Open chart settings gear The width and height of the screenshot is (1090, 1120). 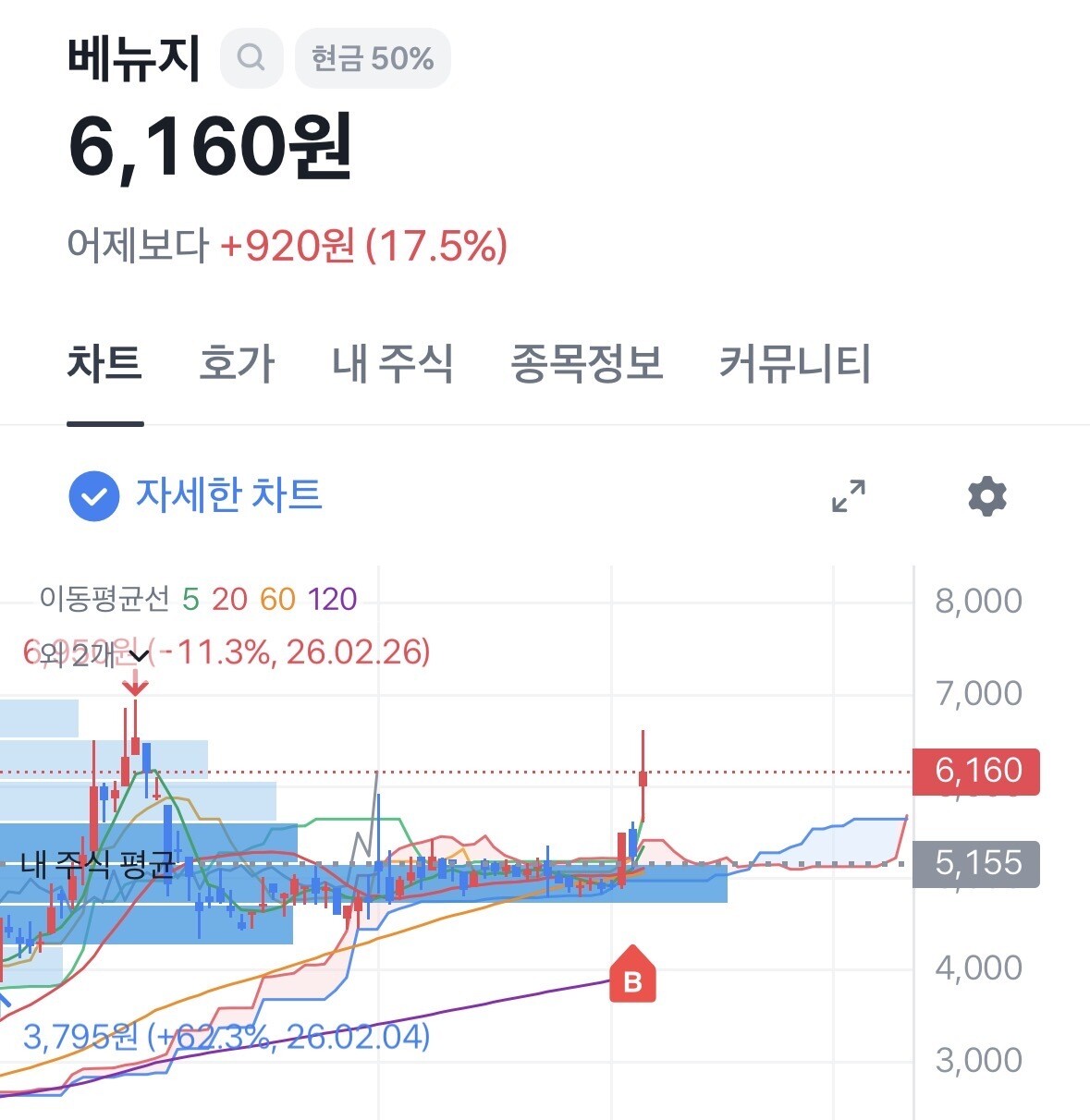pos(986,496)
